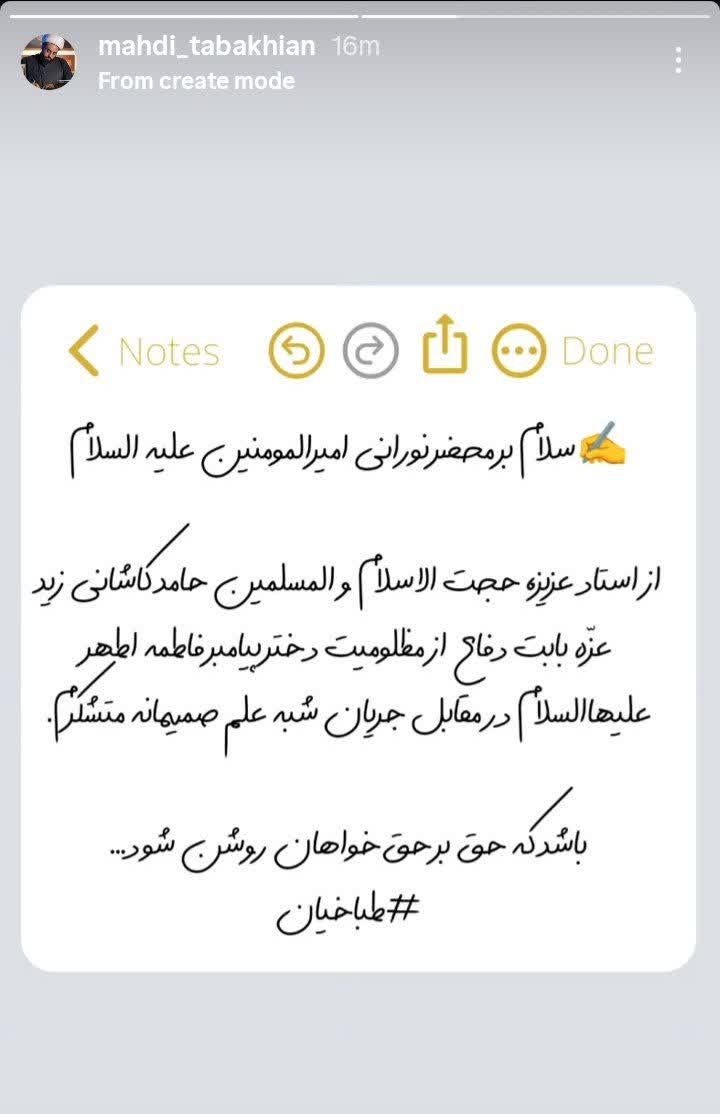Image resolution: width=720 pixels, height=1114 pixels.
Task: Open mahdi_tabakhian's profile picture
Action: (48, 62)
